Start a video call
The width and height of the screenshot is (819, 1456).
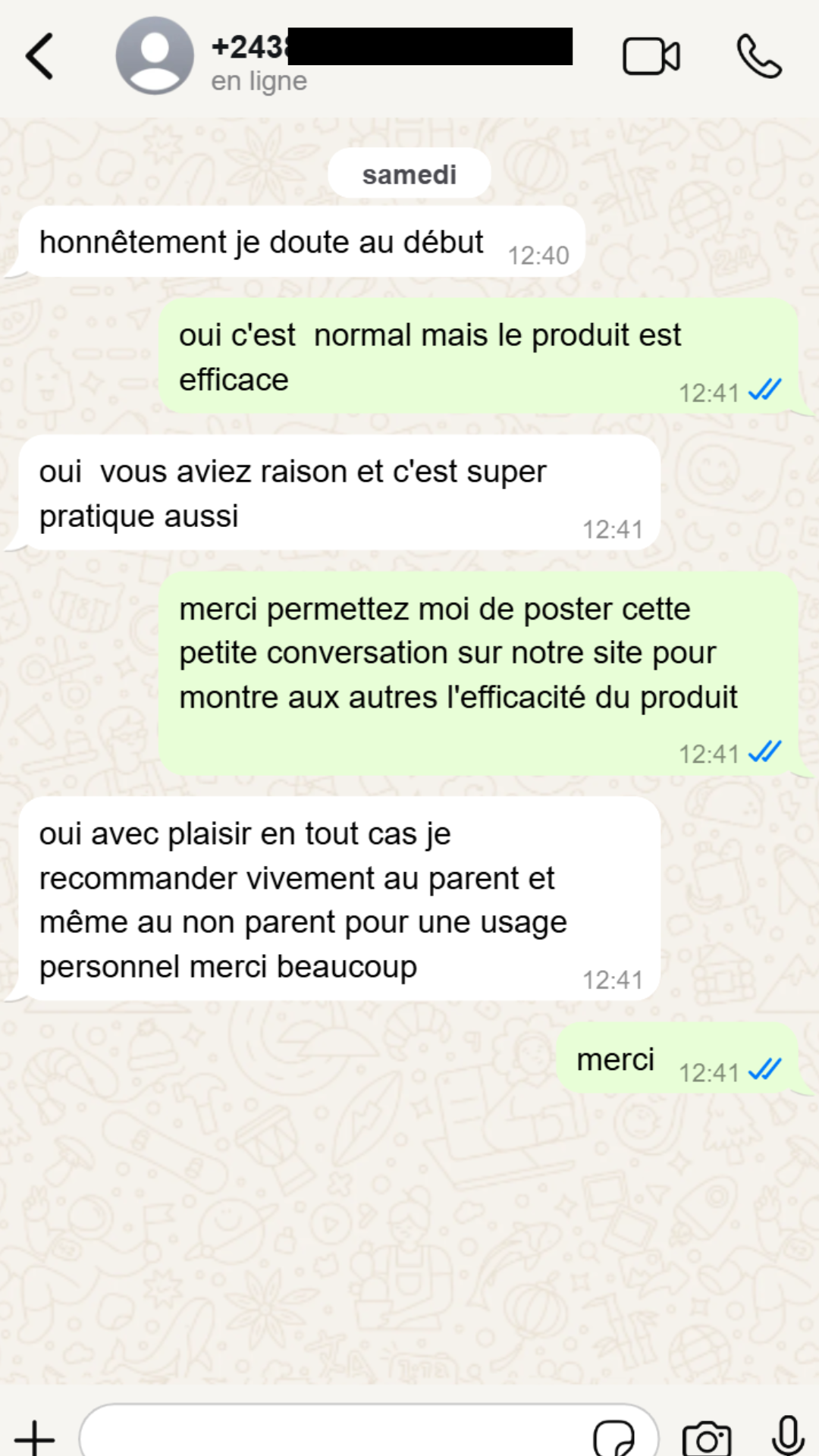pos(651,56)
